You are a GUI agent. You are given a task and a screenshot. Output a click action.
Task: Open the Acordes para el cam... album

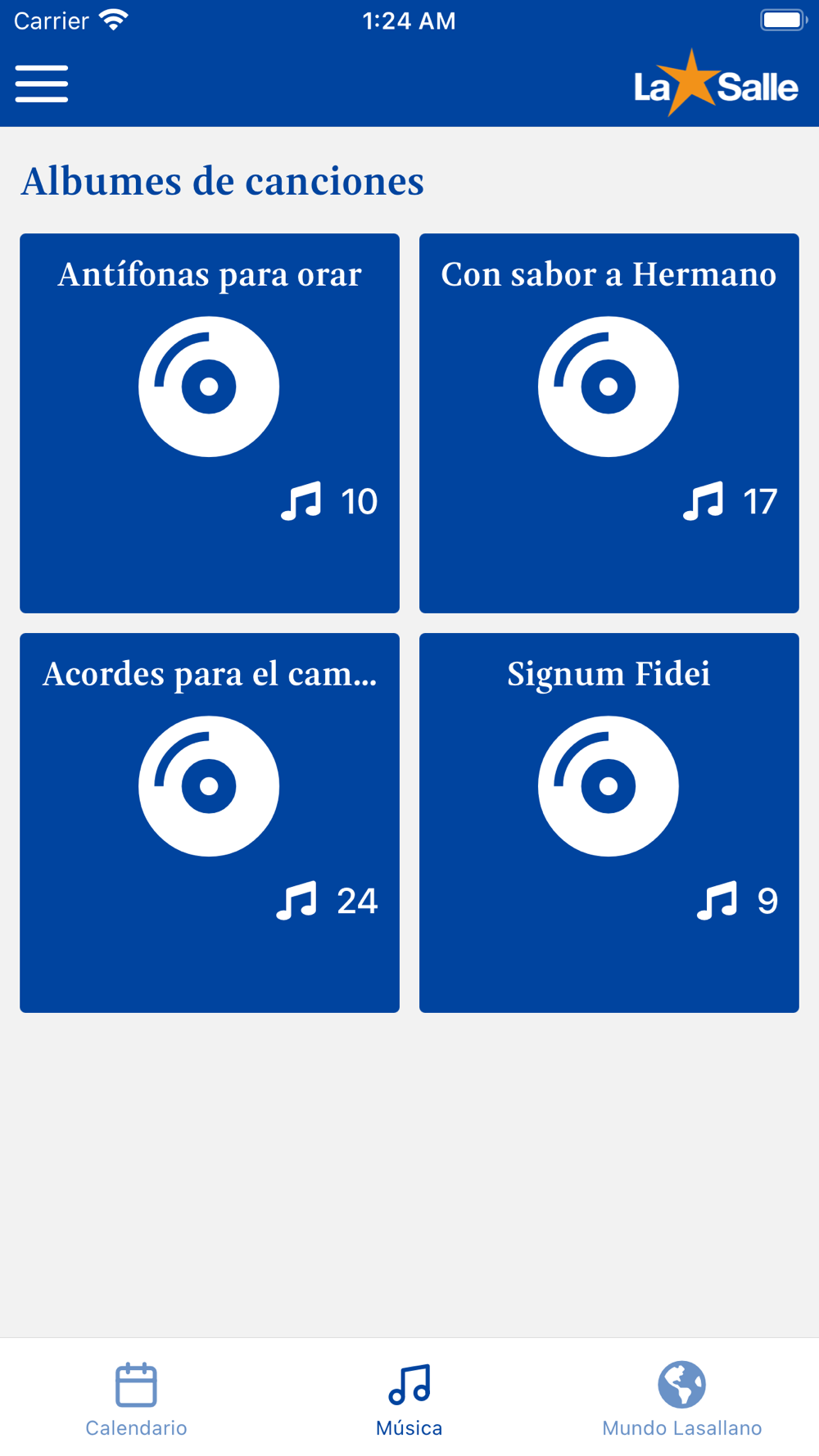210,823
